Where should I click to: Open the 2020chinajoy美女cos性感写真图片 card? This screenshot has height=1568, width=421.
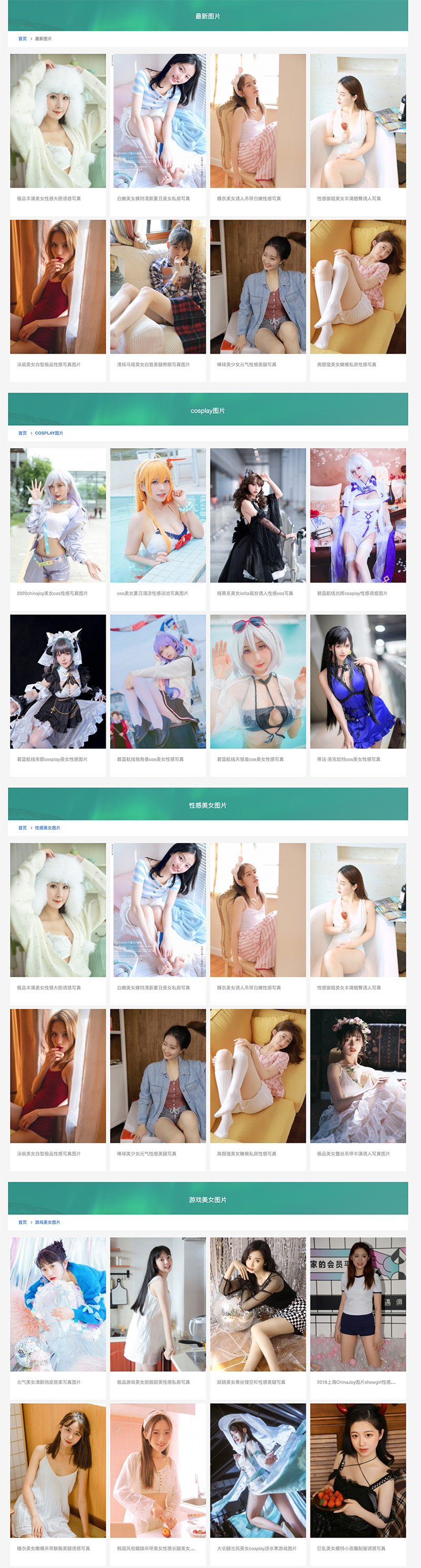click(x=58, y=516)
